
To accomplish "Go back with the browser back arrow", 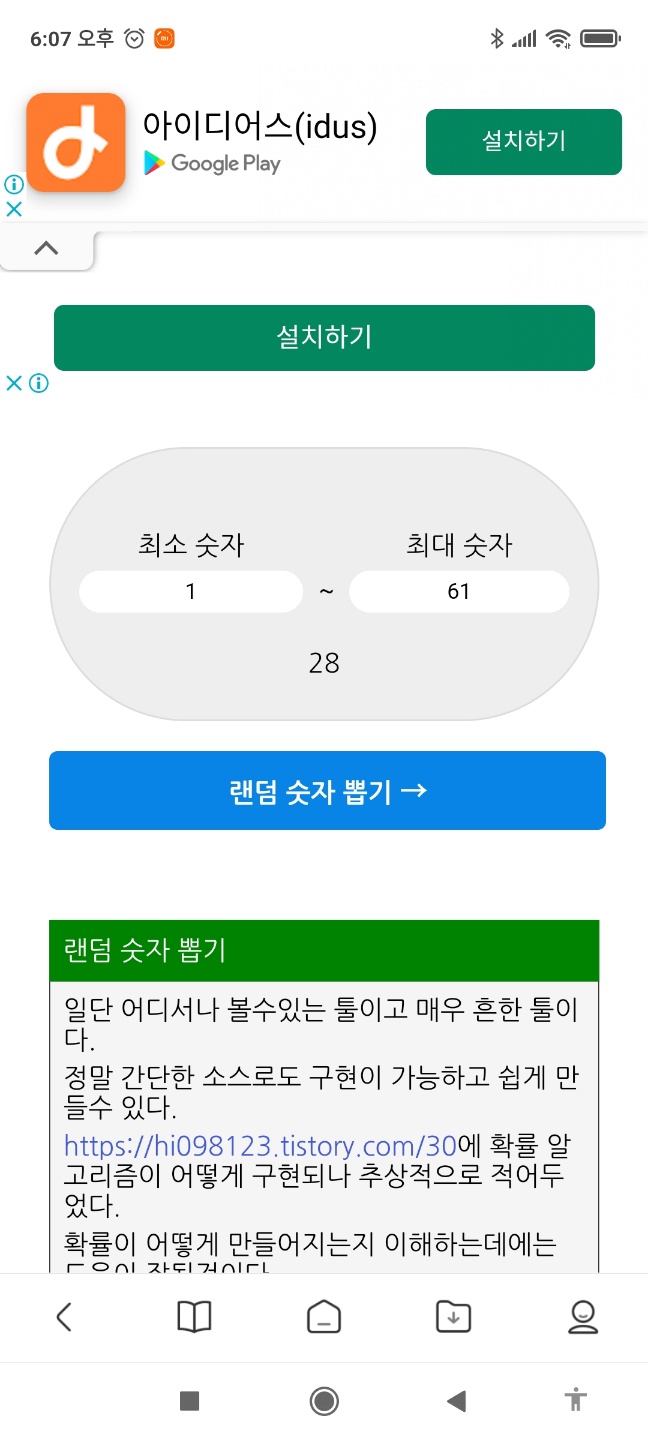I will tap(64, 1317).
